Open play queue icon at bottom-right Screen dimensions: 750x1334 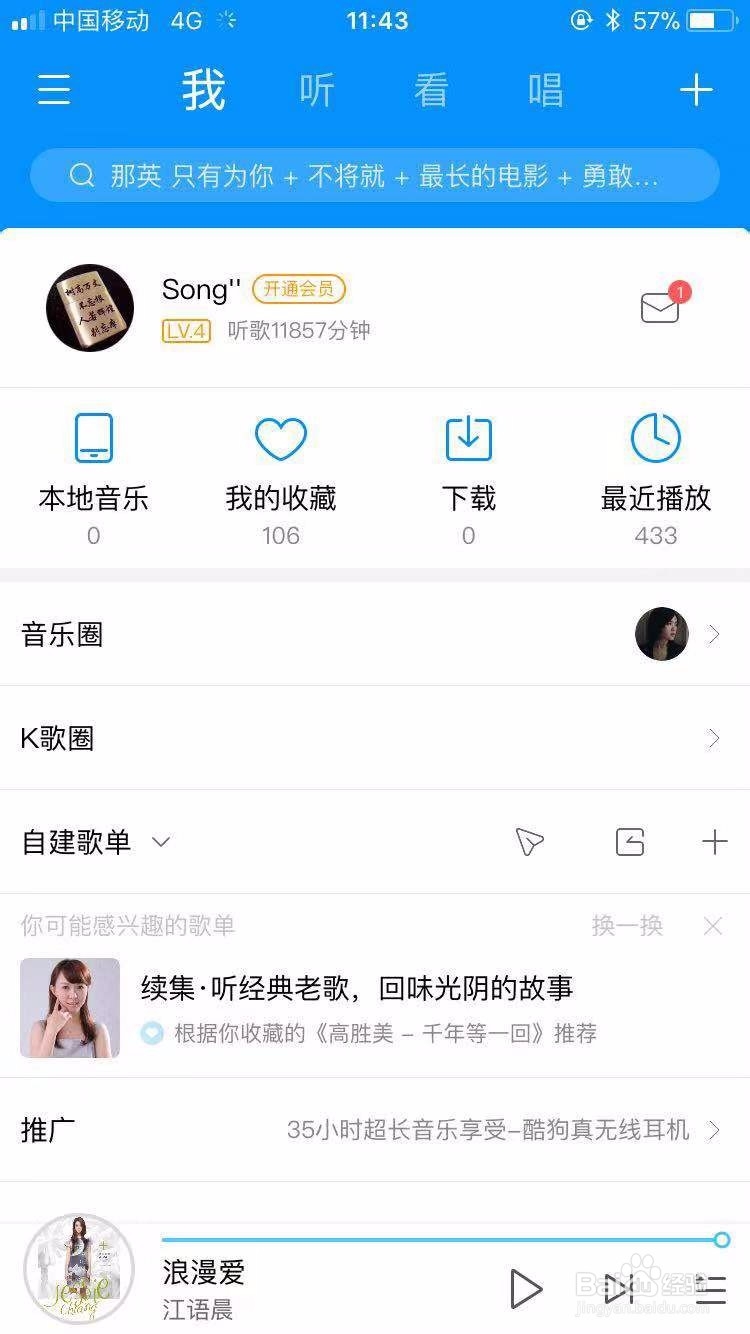(712, 1288)
